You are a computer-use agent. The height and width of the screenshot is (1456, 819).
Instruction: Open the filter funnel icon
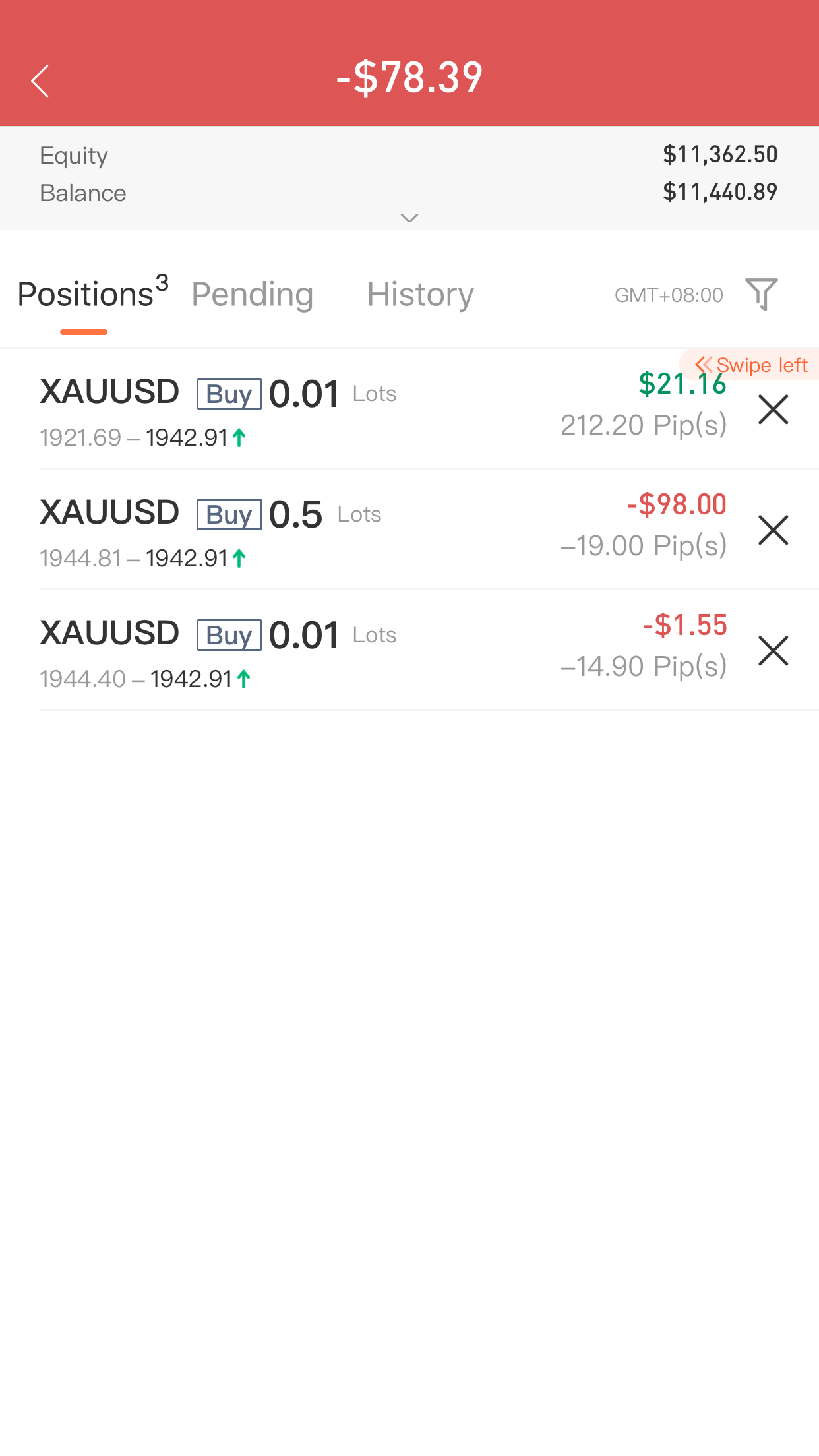(762, 294)
